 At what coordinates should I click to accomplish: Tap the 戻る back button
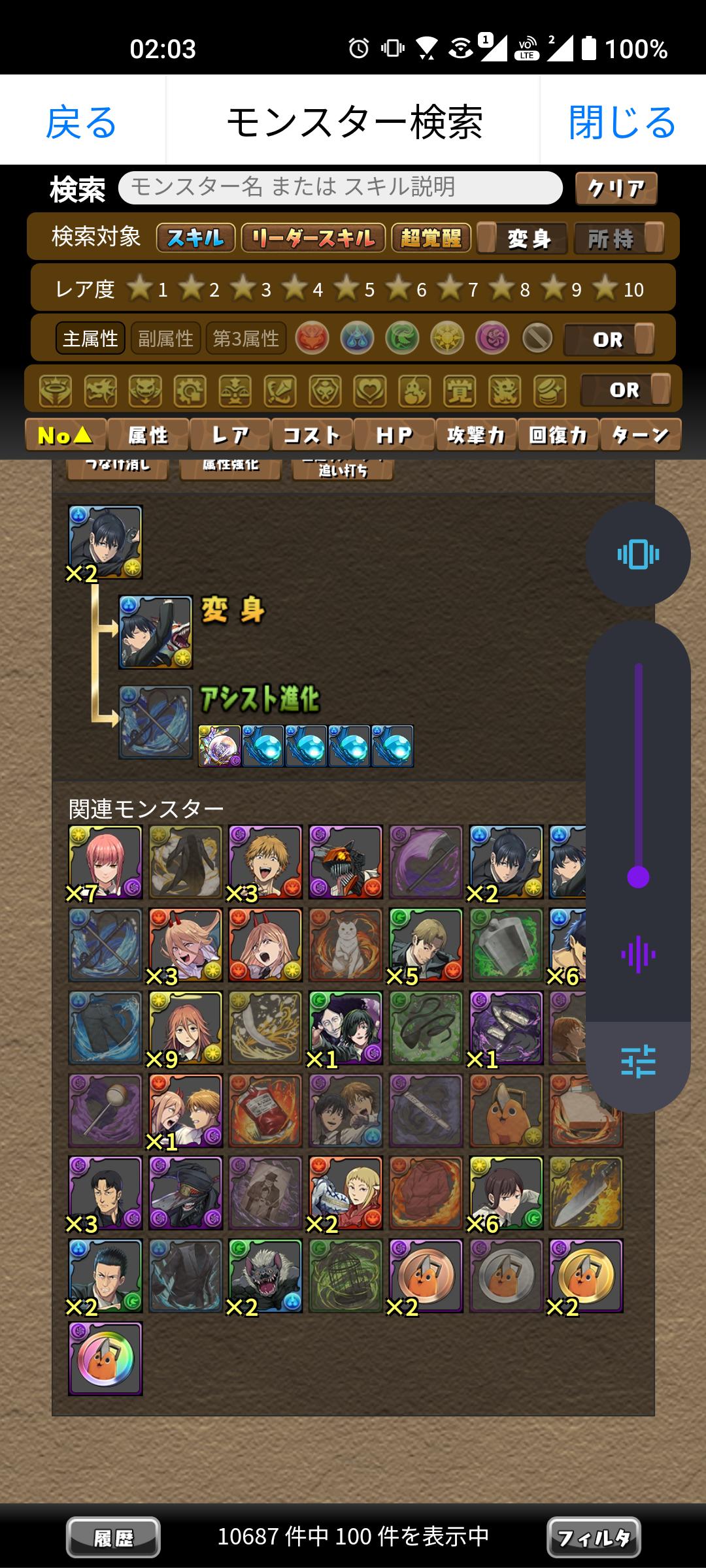(81, 122)
